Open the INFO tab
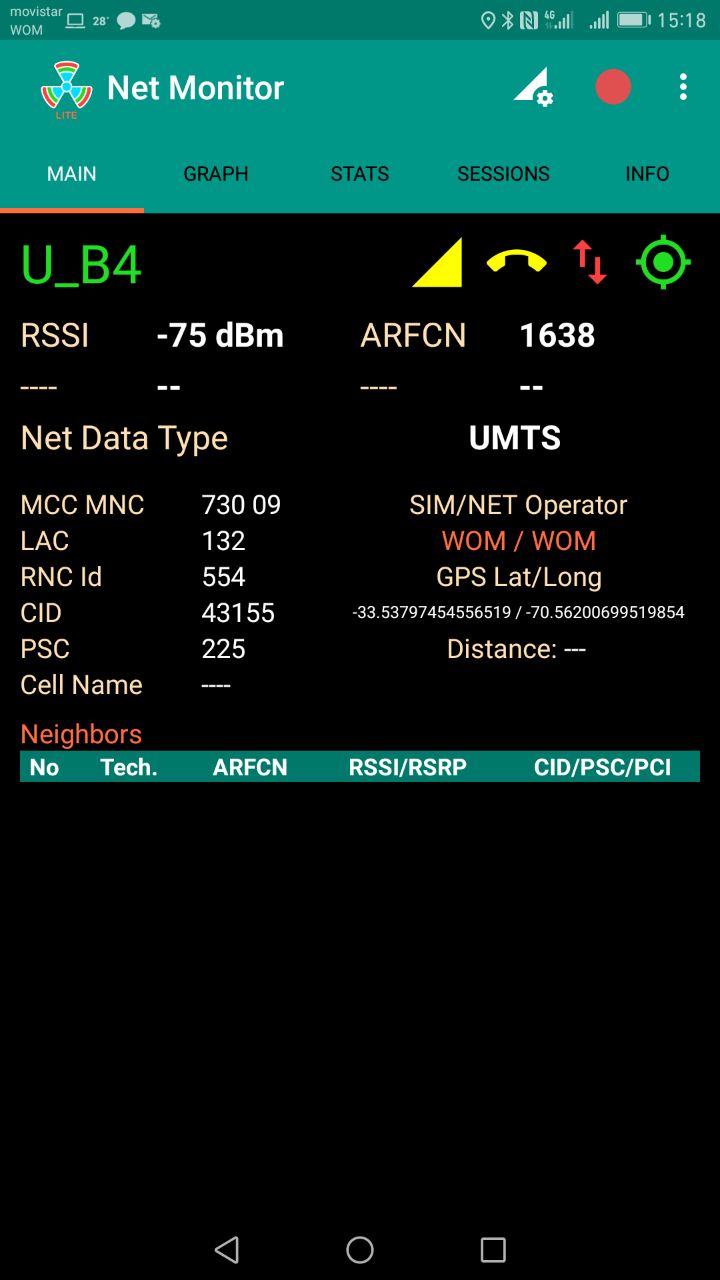720x1280 pixels. pos(647,174)
